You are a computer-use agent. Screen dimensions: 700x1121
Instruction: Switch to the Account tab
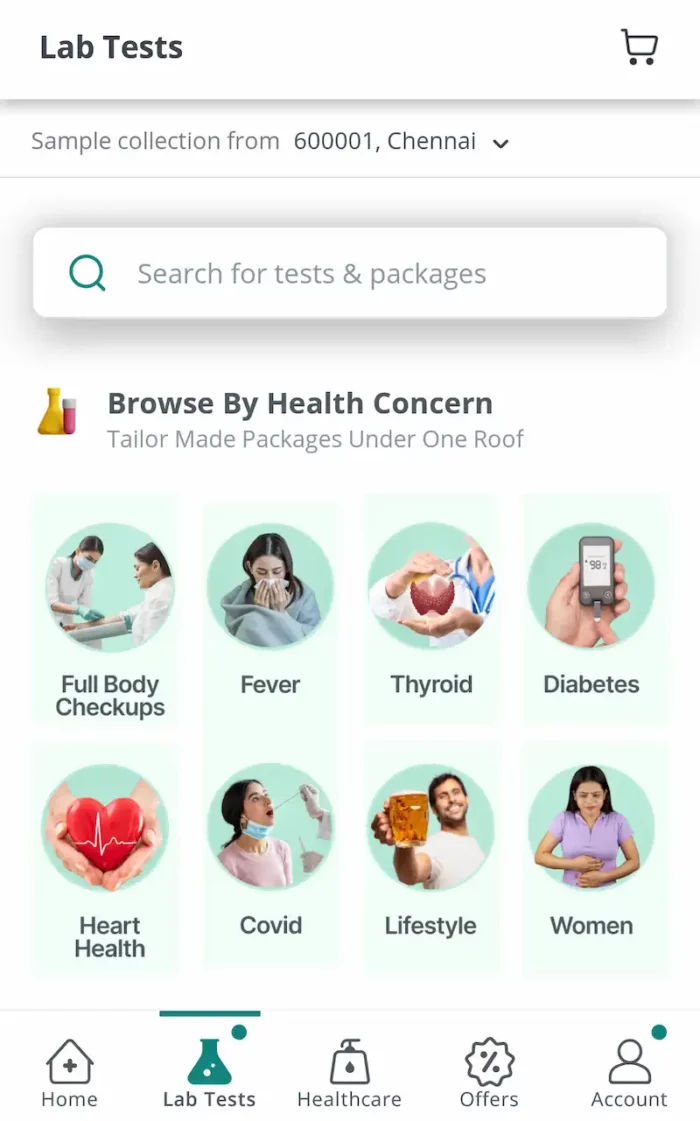point(629,1071)
